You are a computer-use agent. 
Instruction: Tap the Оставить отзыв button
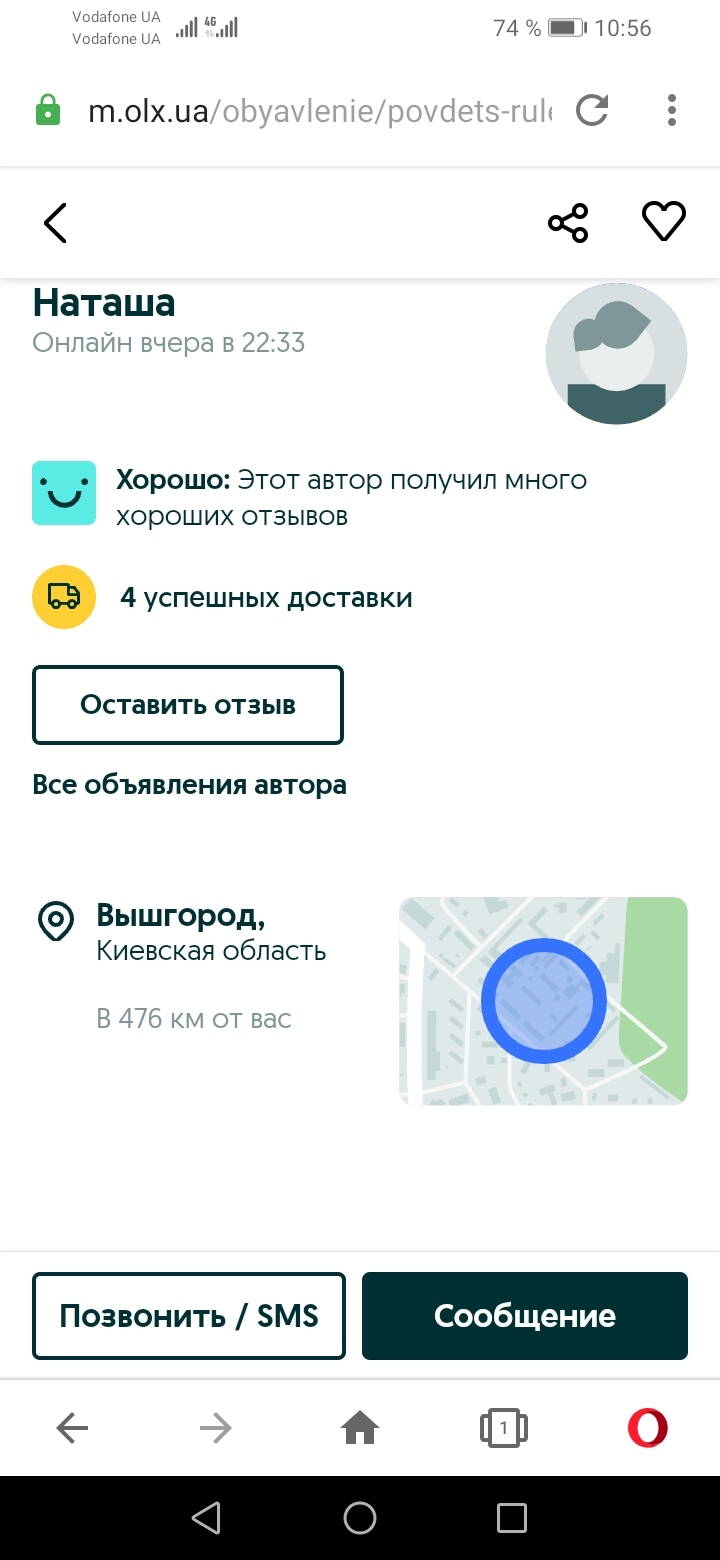(x=188, y=705)
